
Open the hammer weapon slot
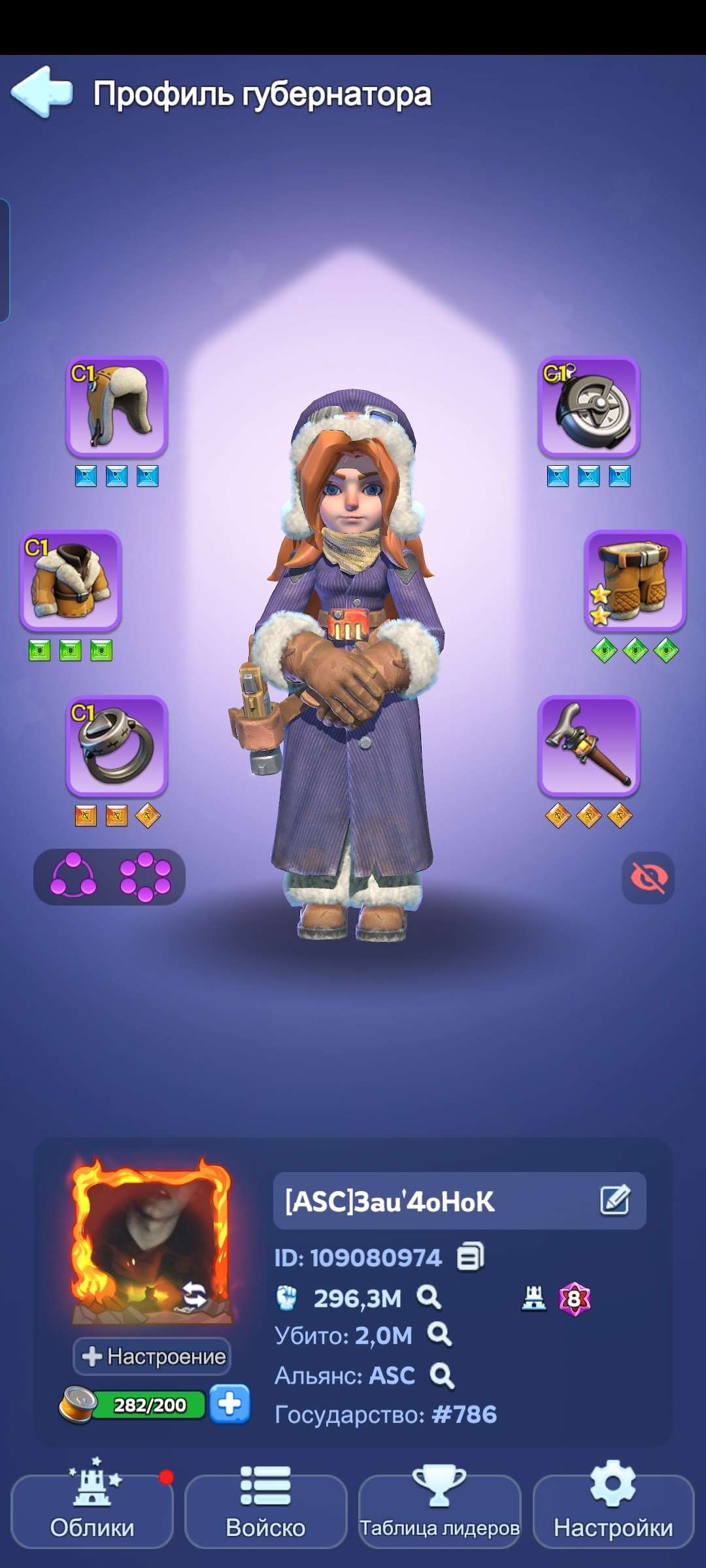(588, 745)
